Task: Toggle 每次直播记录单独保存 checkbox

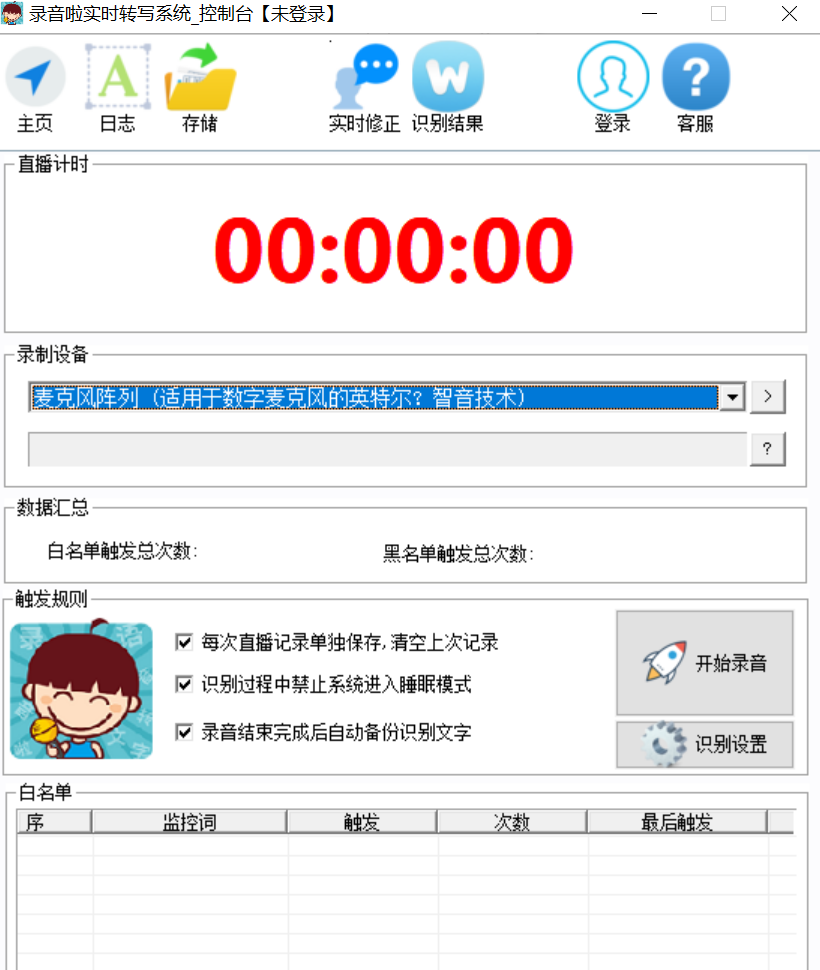Action: (x=183, y=642)
